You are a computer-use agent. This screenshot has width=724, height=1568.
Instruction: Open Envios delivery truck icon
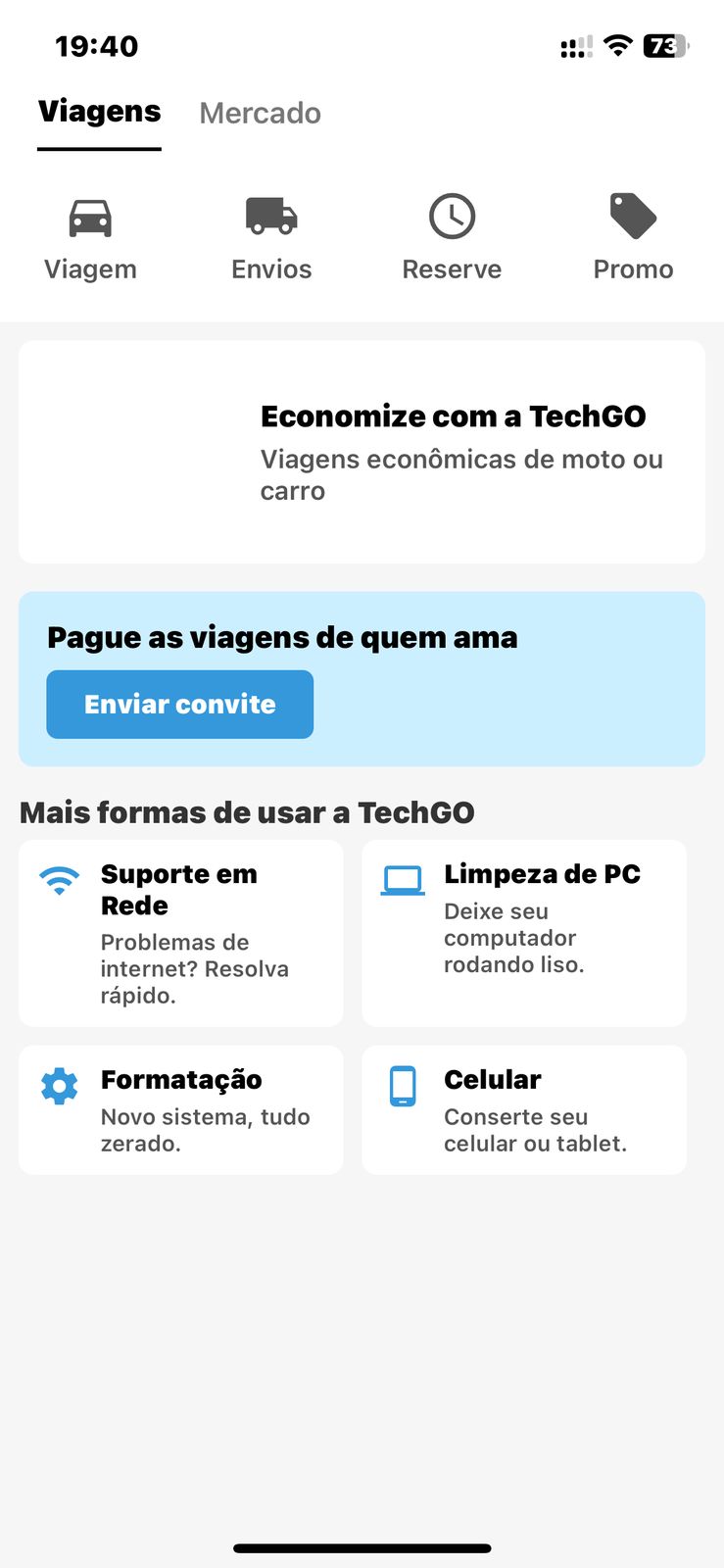coord(271,217)
